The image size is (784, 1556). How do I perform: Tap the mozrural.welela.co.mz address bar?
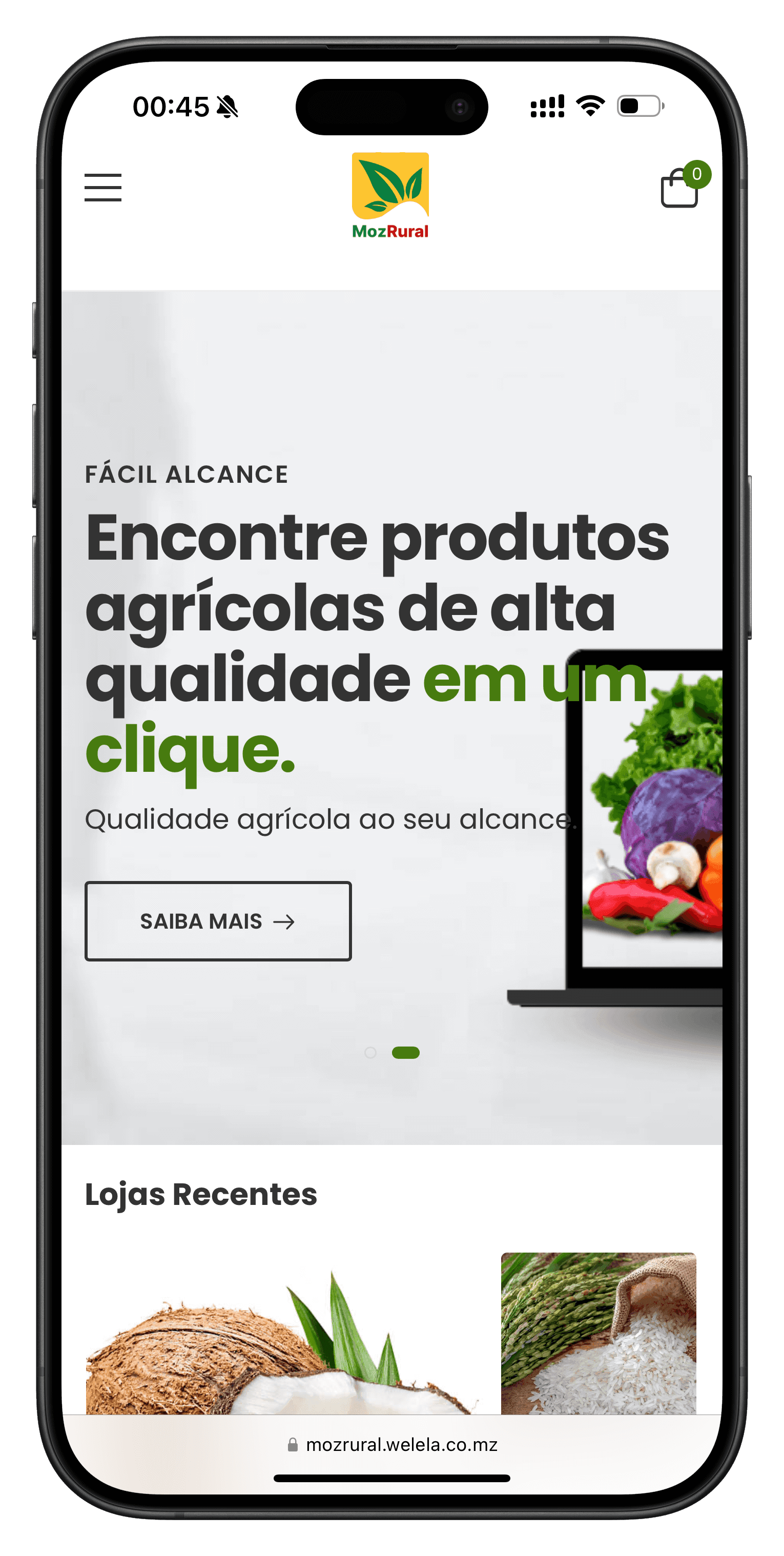pyautogui.click(x=392, y=1444)
